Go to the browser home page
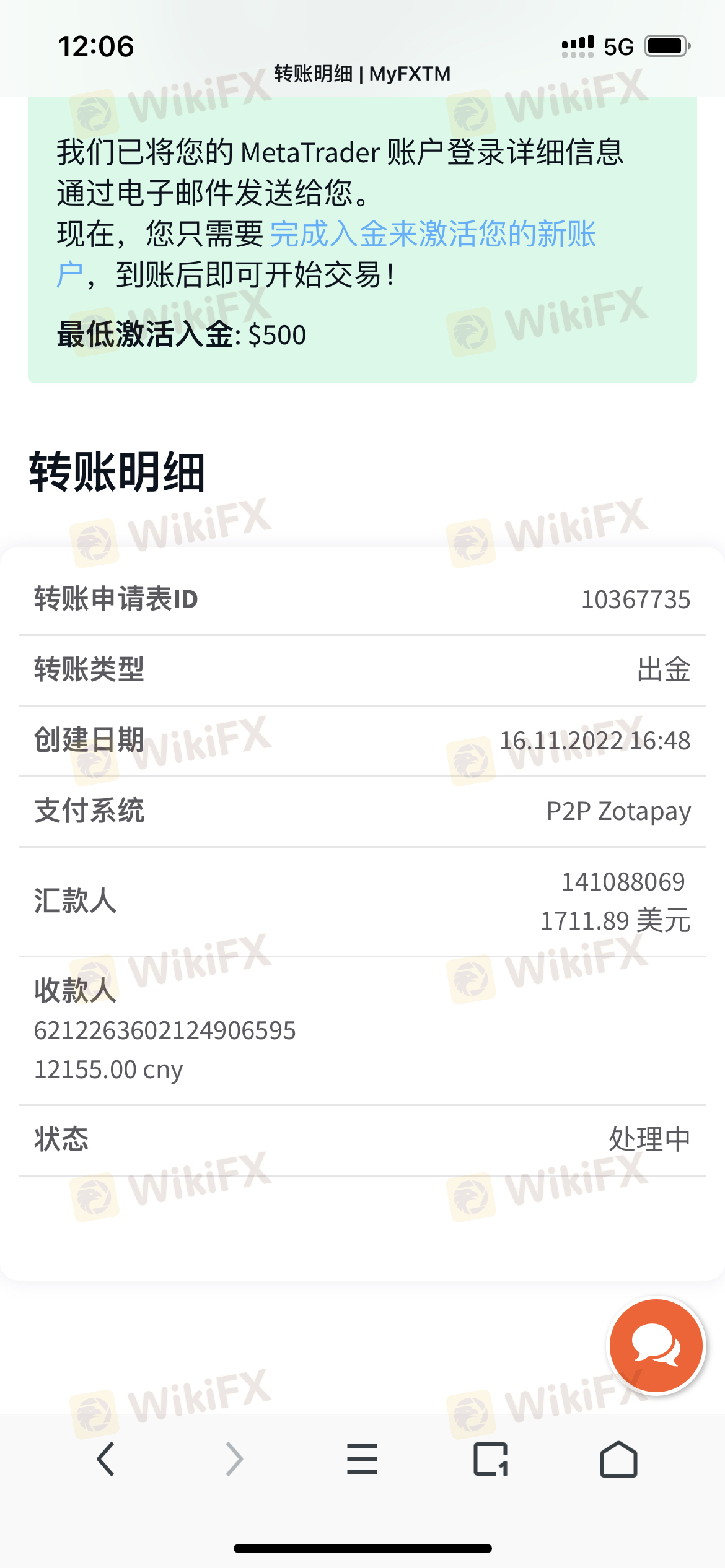Image resolution: width=725 pixels, height=1568 pixels. tap(618, 1459)
